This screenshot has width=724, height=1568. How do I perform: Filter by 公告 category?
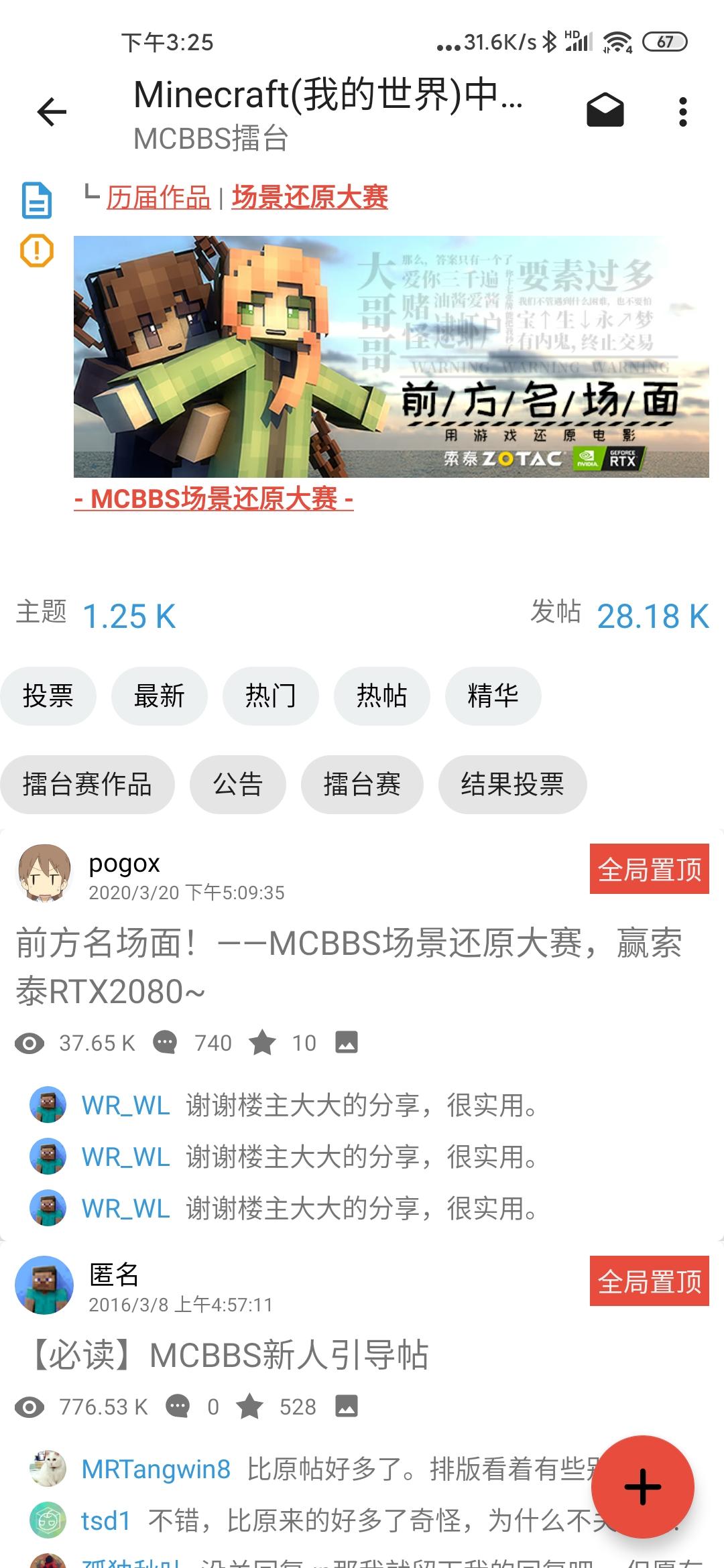(x=237, y=785)
